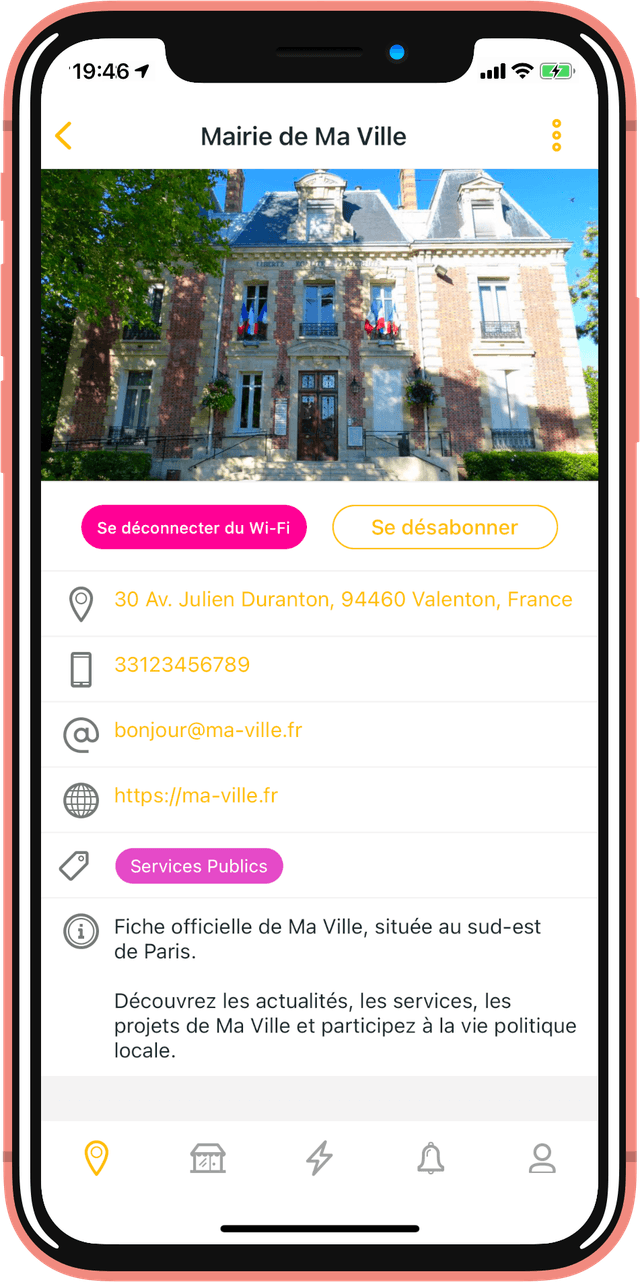Select the Services Publics tag chip
The image size is (640, 1282).
coord(199,866)
